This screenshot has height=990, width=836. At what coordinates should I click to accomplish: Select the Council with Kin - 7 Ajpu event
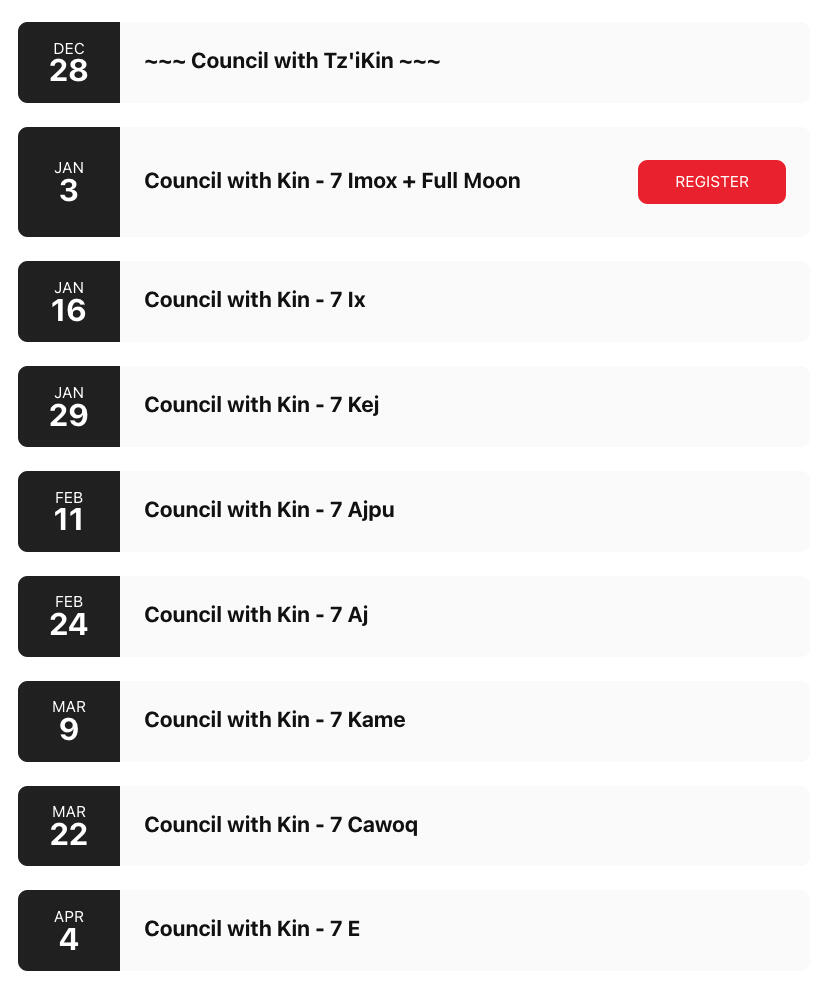[269, 510]
